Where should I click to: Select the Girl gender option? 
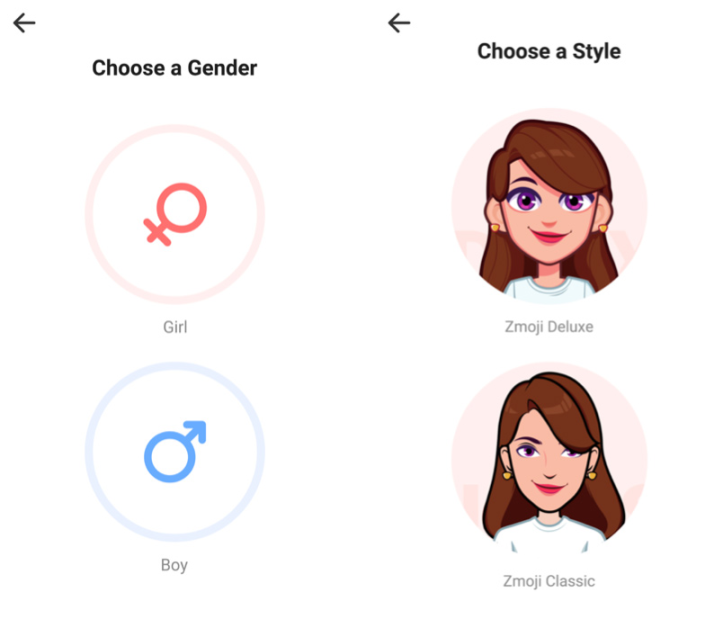(x=175, y=213)
